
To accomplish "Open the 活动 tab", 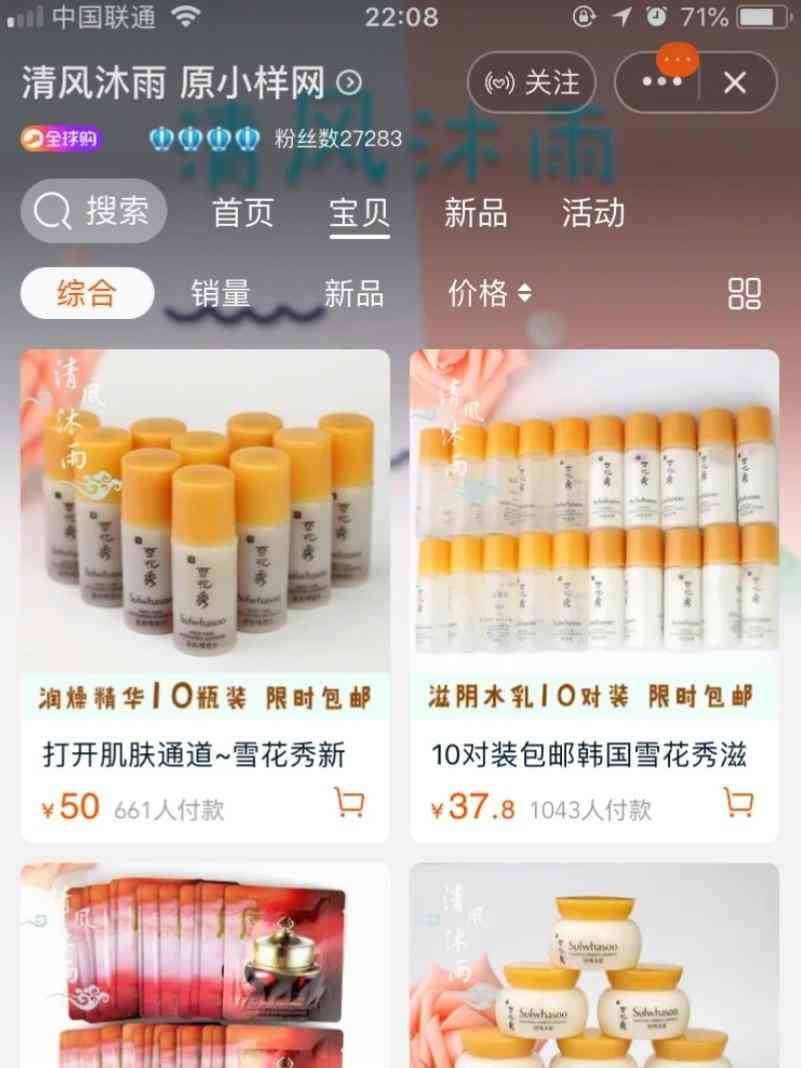I will point(593,212).
